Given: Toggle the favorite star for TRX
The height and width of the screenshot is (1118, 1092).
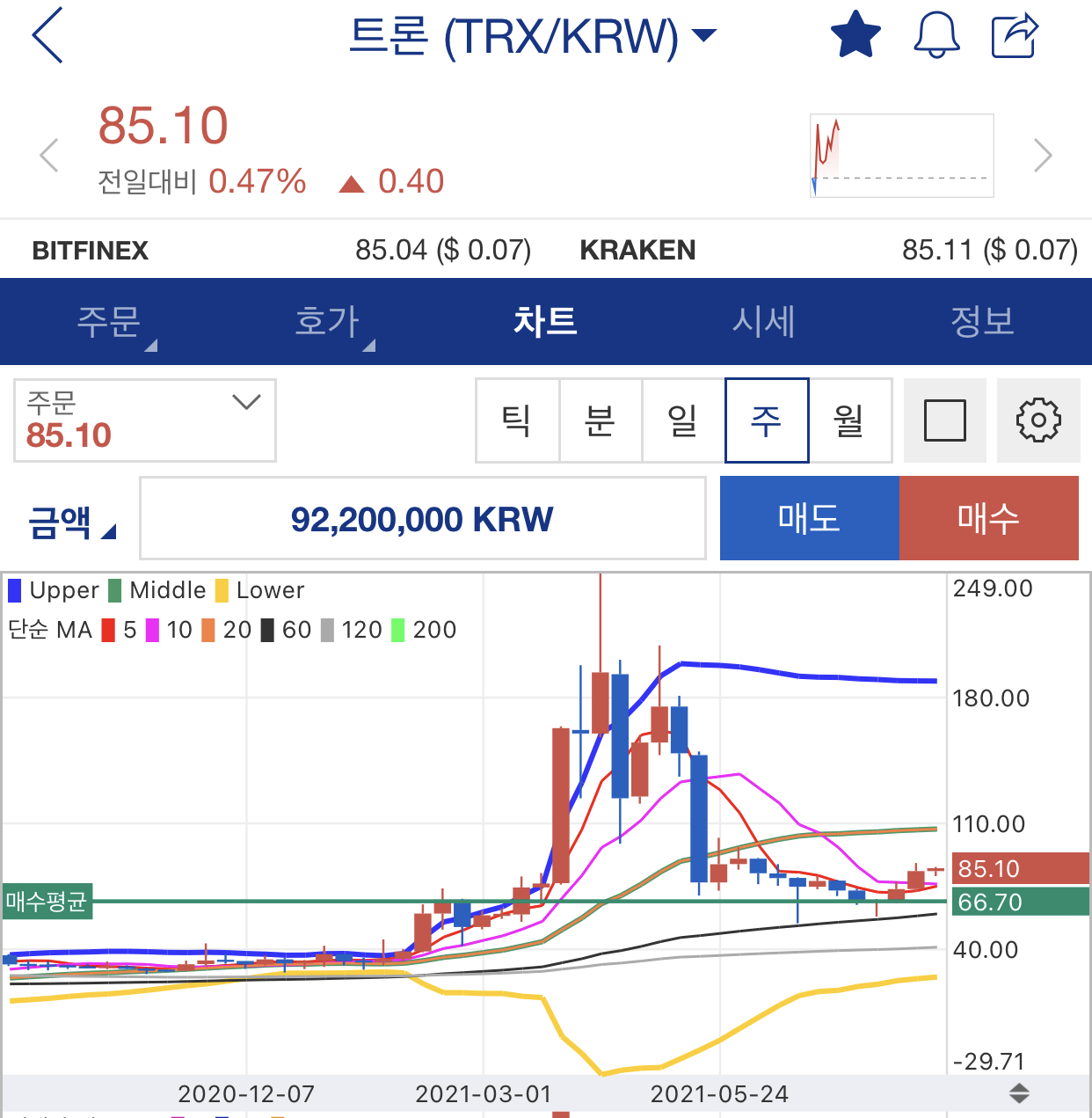Looking at the screenshot, I should (855, 36).
